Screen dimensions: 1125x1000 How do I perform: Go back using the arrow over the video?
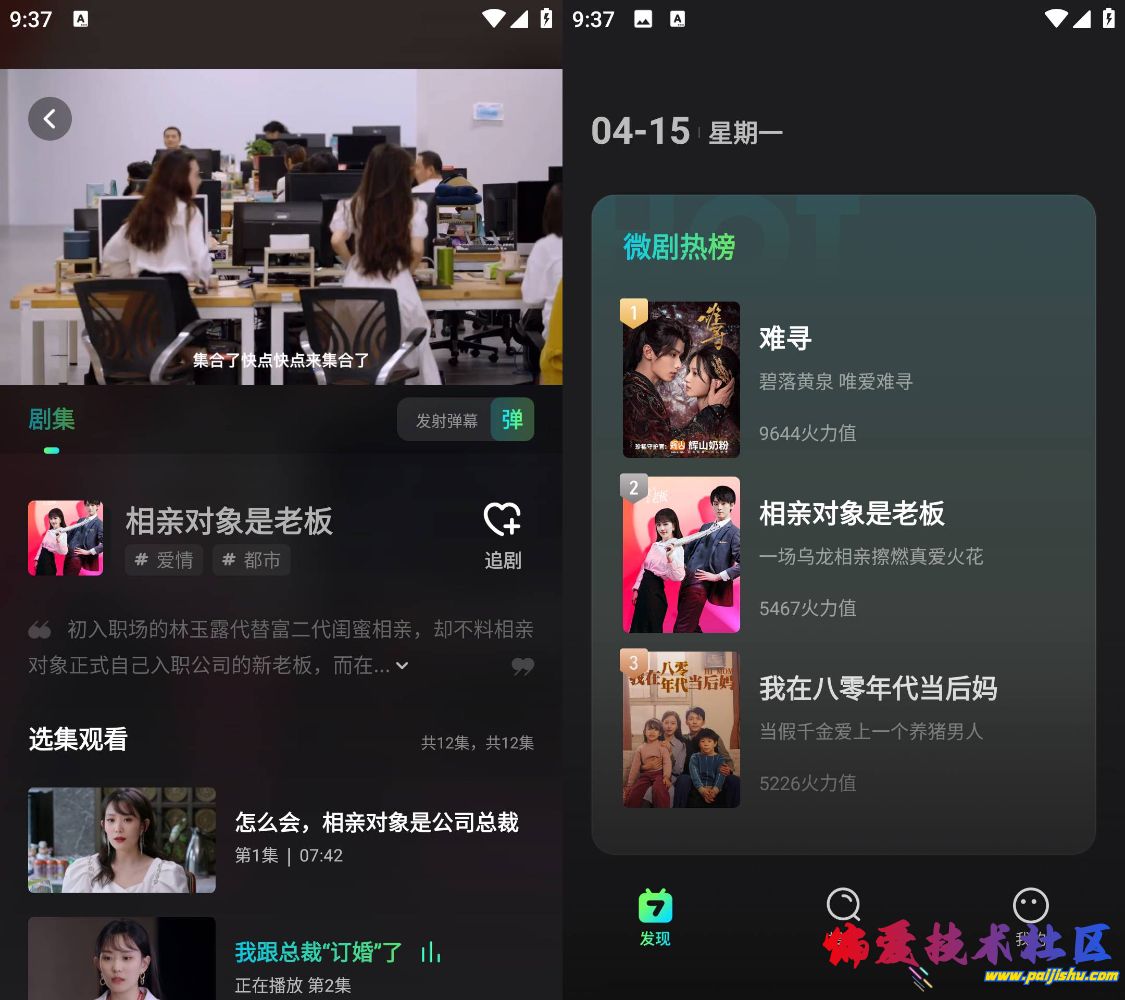50,119
